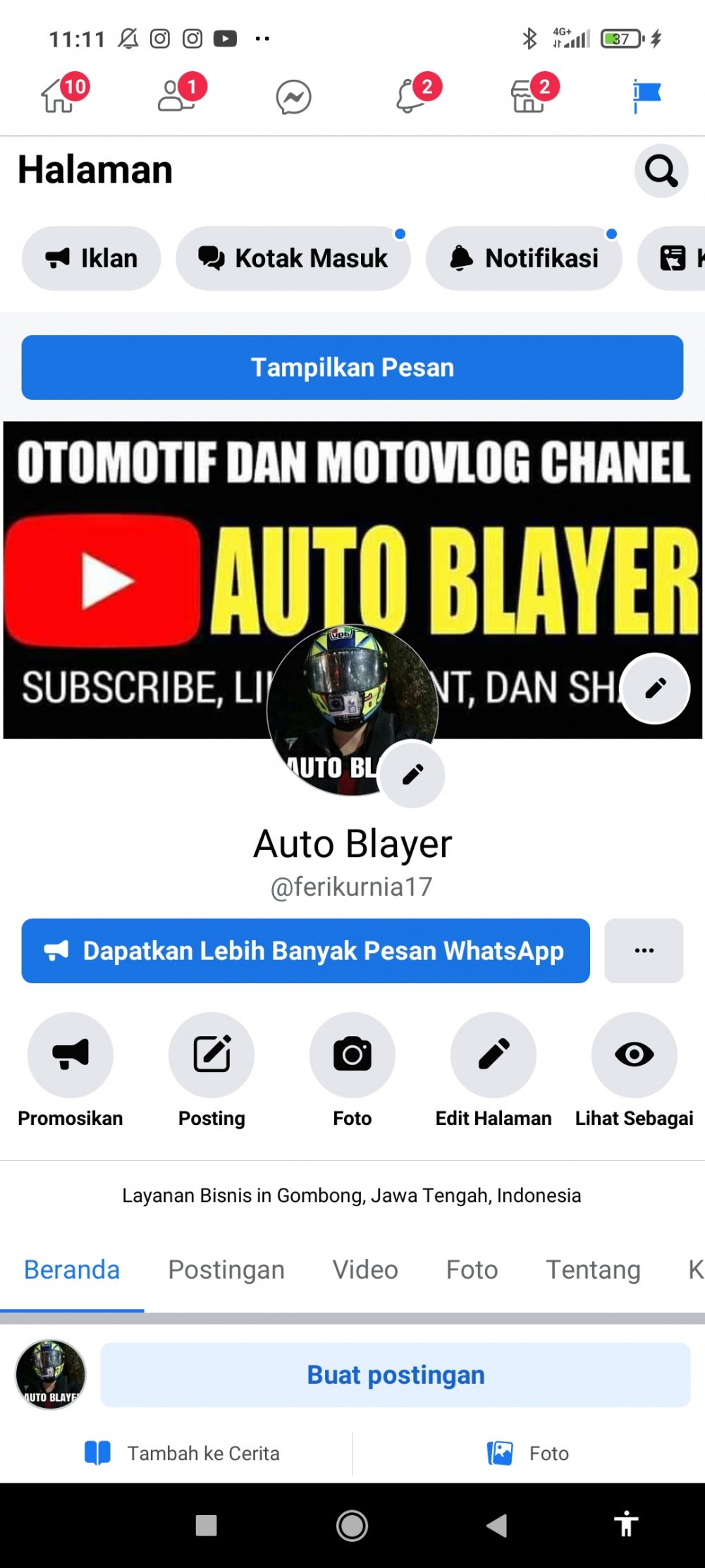Viewport: 705px width, 1568px height.
Task: Open the Marketplace tab
Action: click(529, 95)
